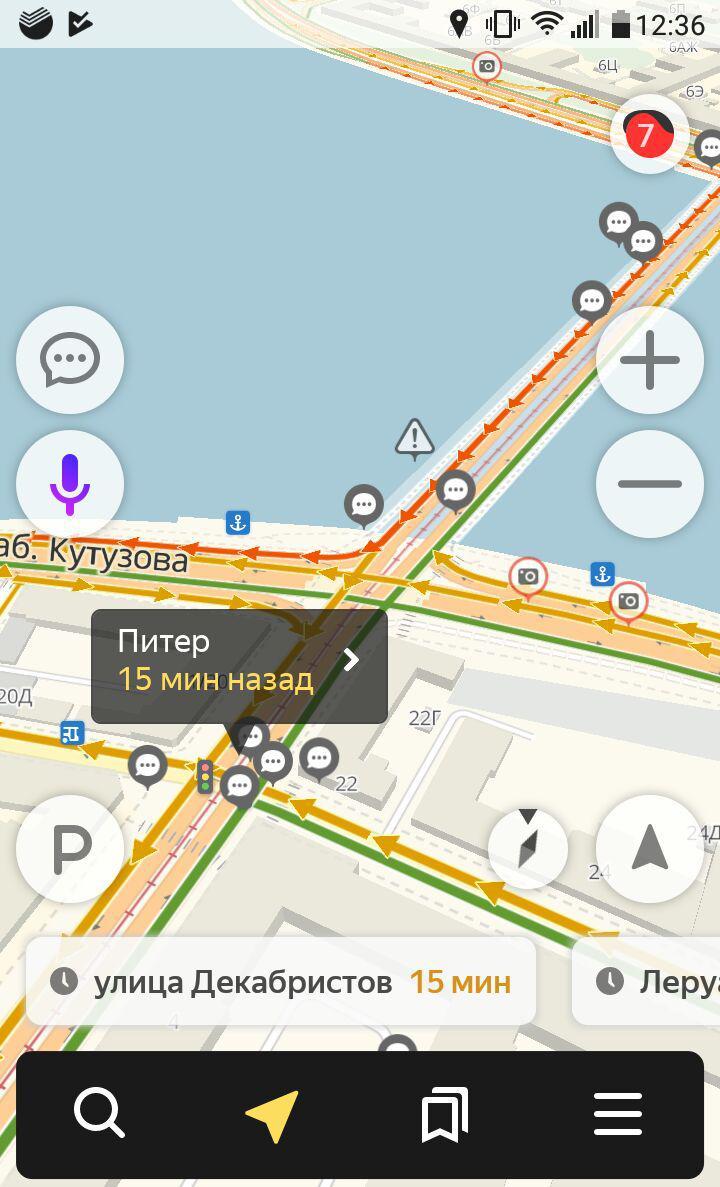Show parking spots with P button
This screenshot has width=720, height=1187.
[x=70, y=850]
